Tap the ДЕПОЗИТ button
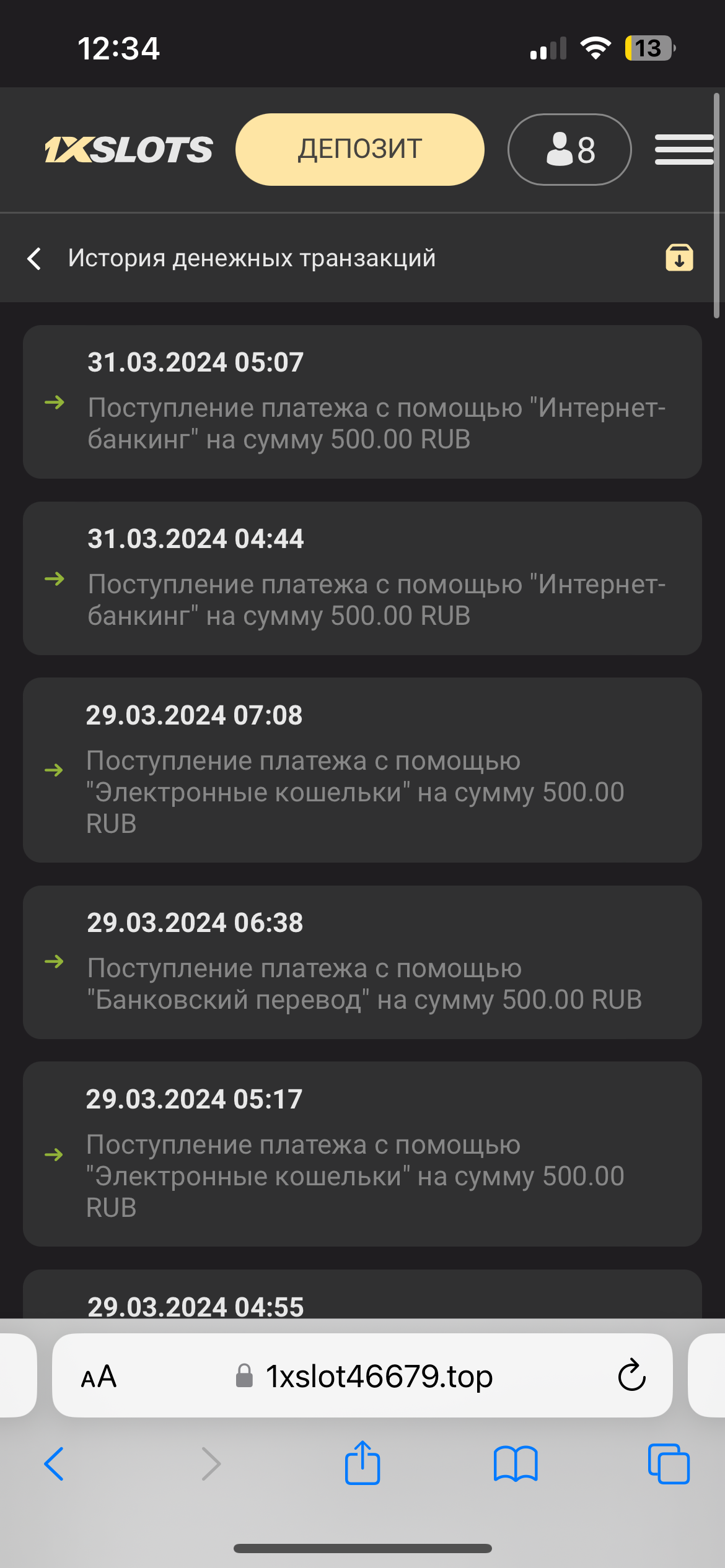 click(359, 149)
